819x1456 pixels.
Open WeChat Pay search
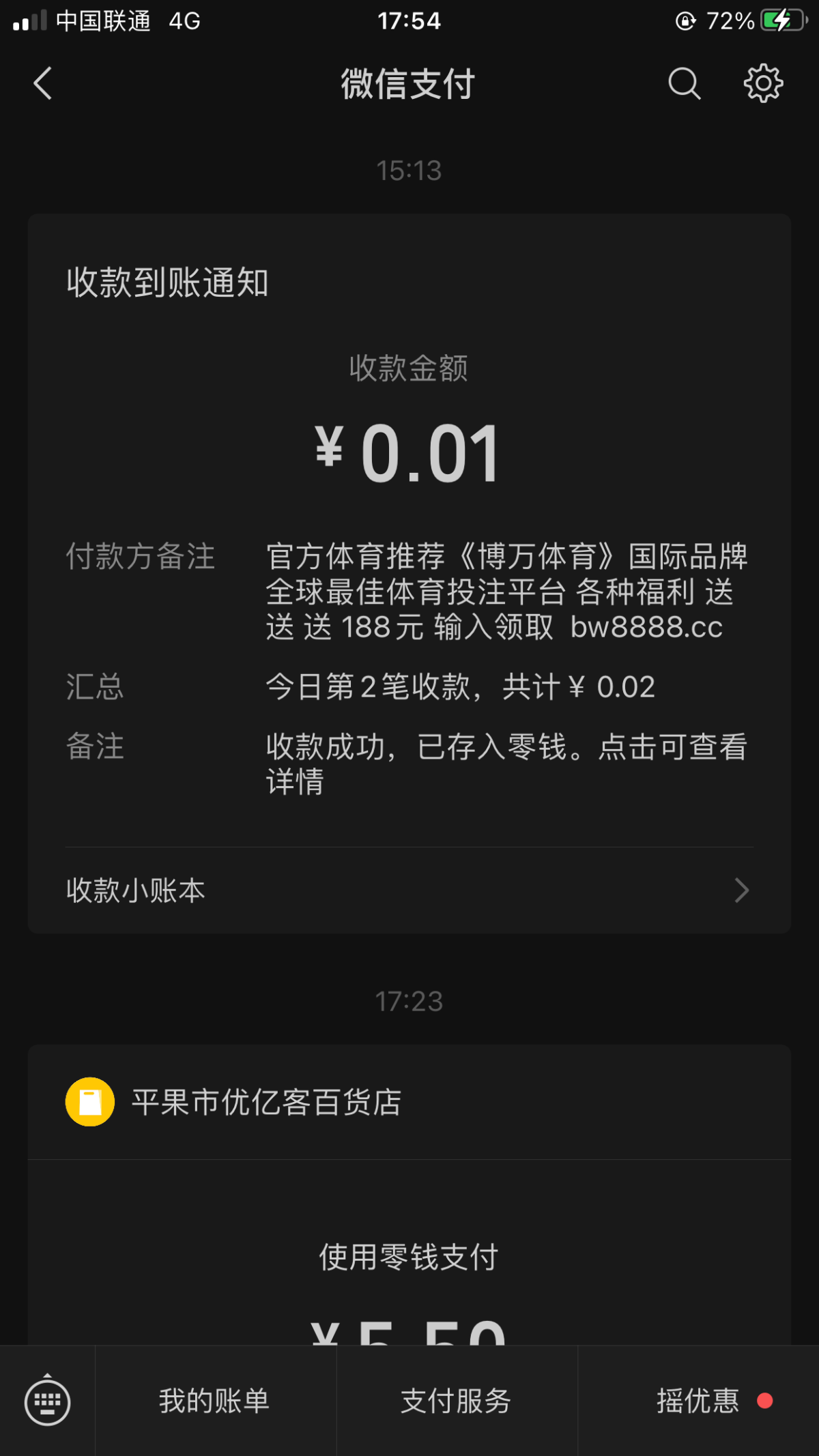[x=685, y=83]
